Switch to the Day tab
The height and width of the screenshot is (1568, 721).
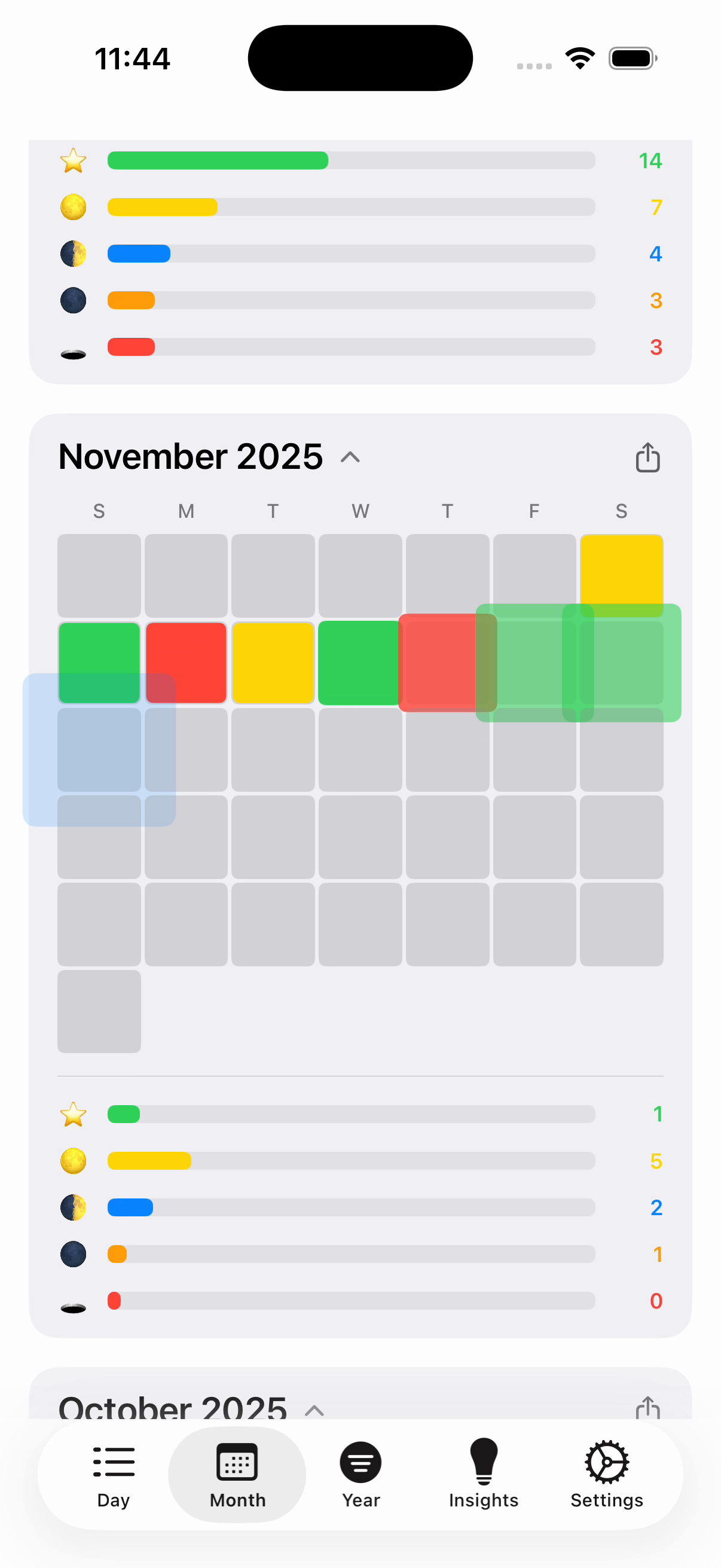click(x=113, y=1474)
